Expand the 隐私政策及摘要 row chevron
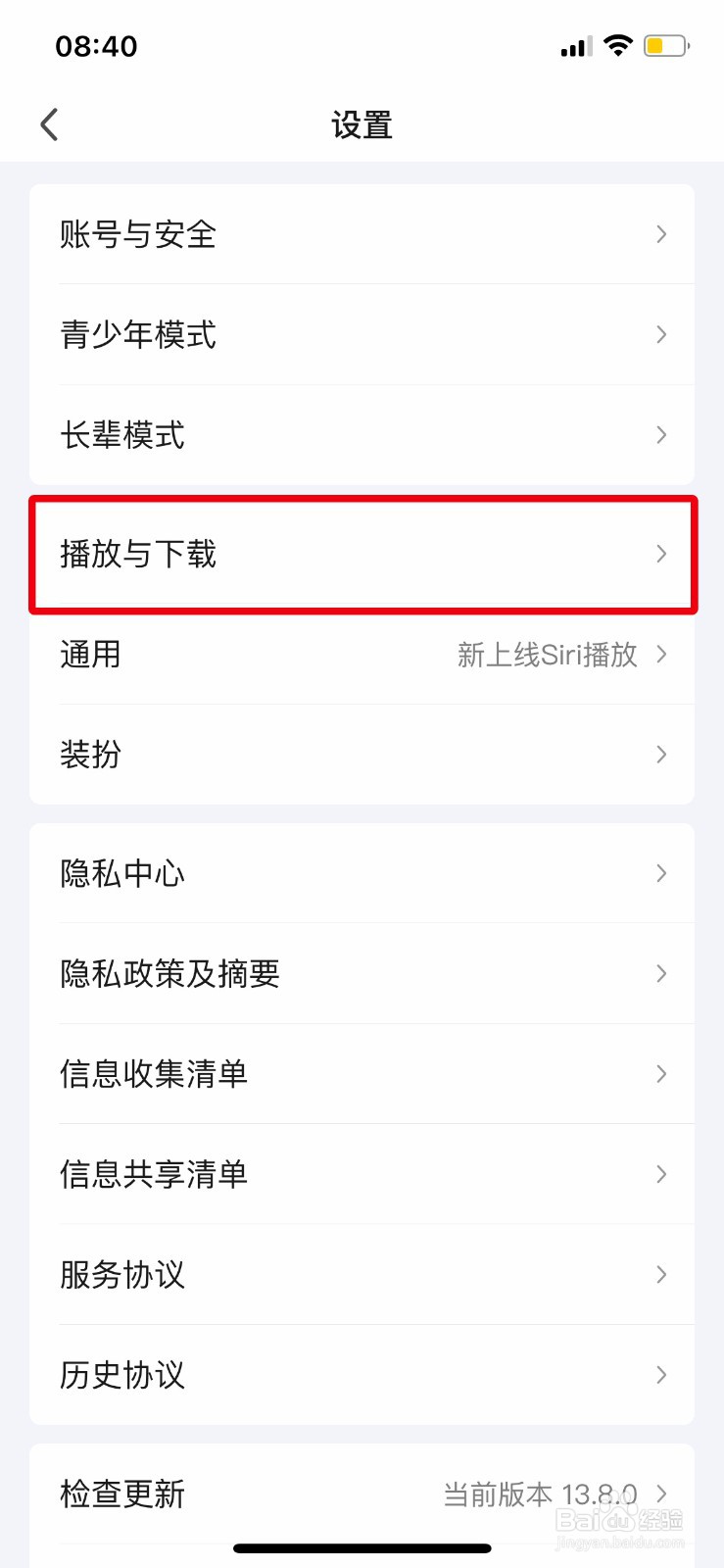The width and height of the screenshot is (724, 1568). (661, 973)
